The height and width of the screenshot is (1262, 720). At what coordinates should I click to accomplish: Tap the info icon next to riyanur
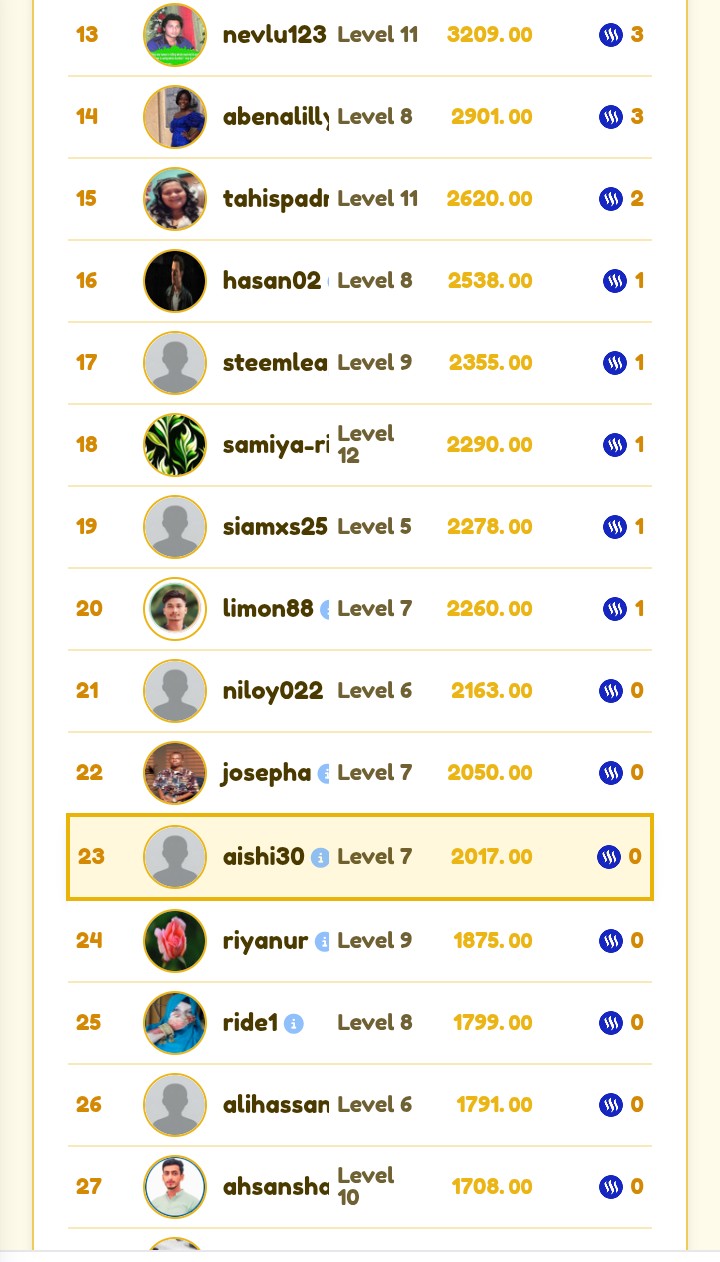coord(322,941)
